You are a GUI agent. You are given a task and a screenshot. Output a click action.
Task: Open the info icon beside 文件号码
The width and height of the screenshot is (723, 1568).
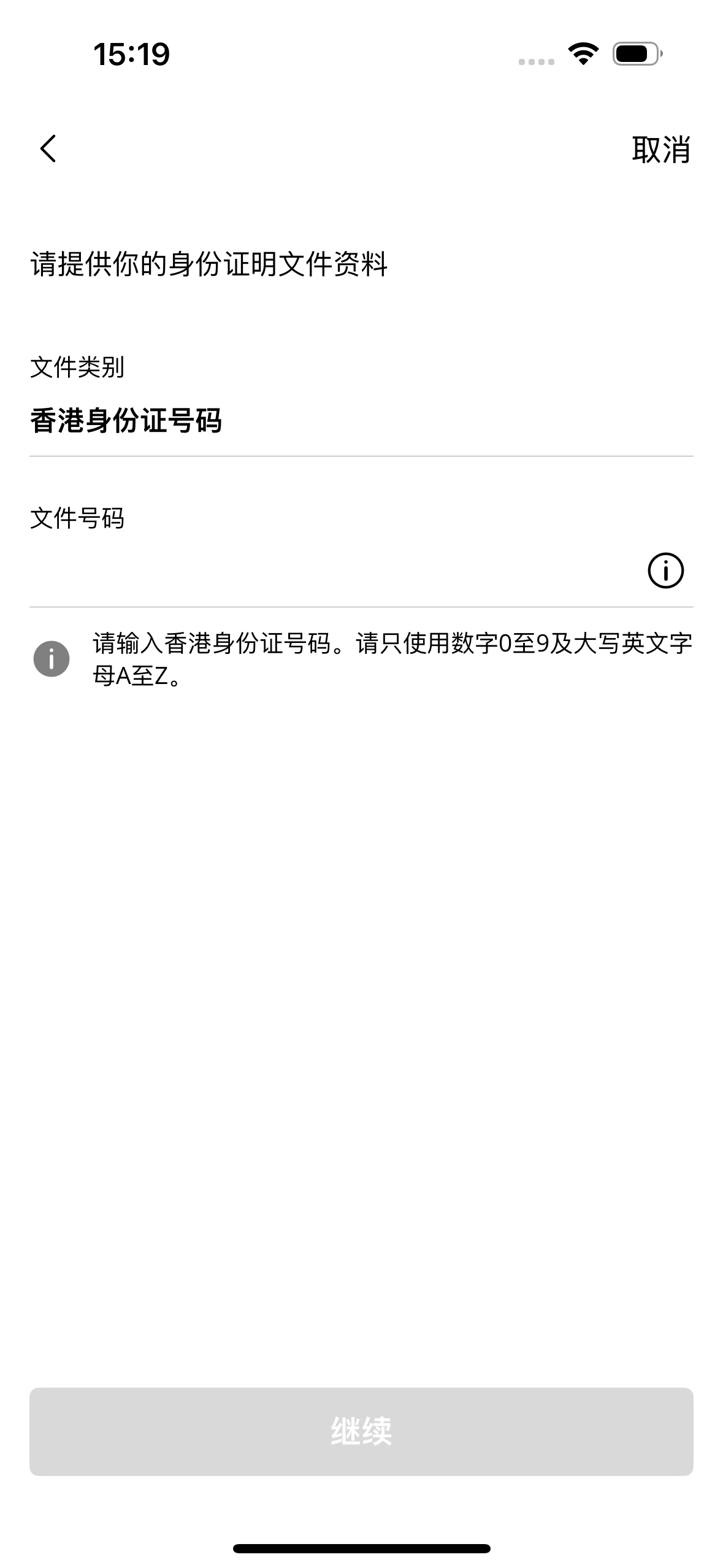(x=665, y=571)
